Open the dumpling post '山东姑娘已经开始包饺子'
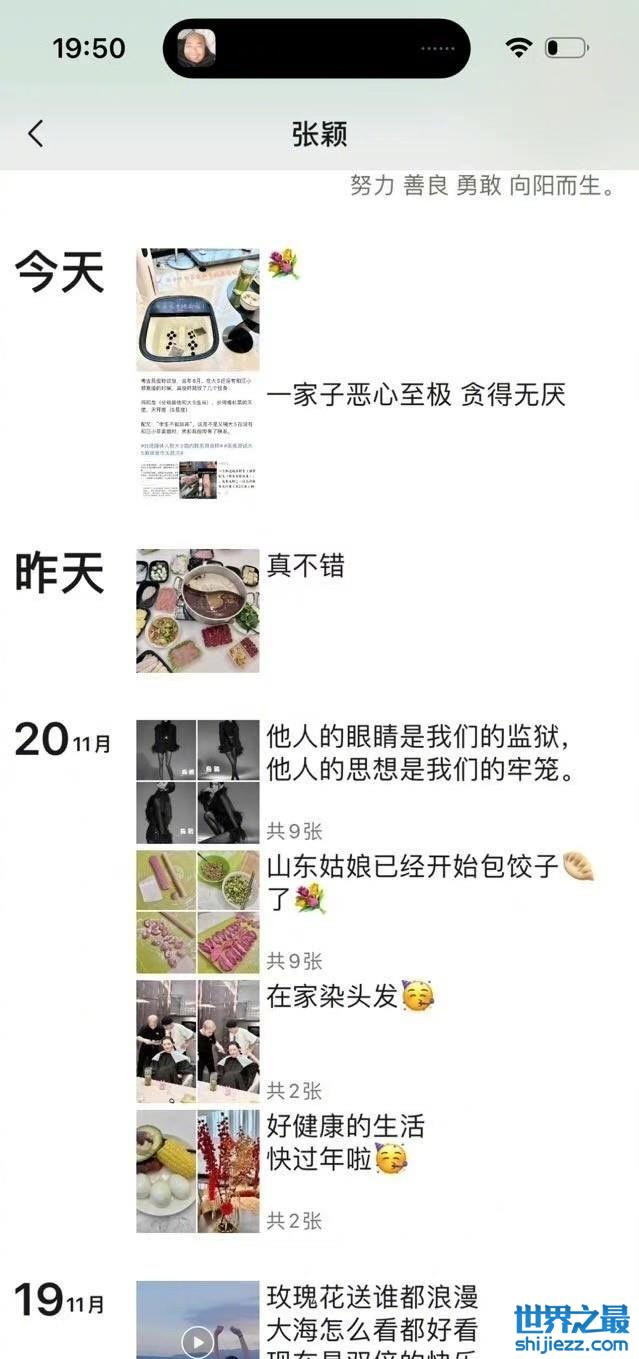This screenshot has width=639, height=1359. point(198,911)
